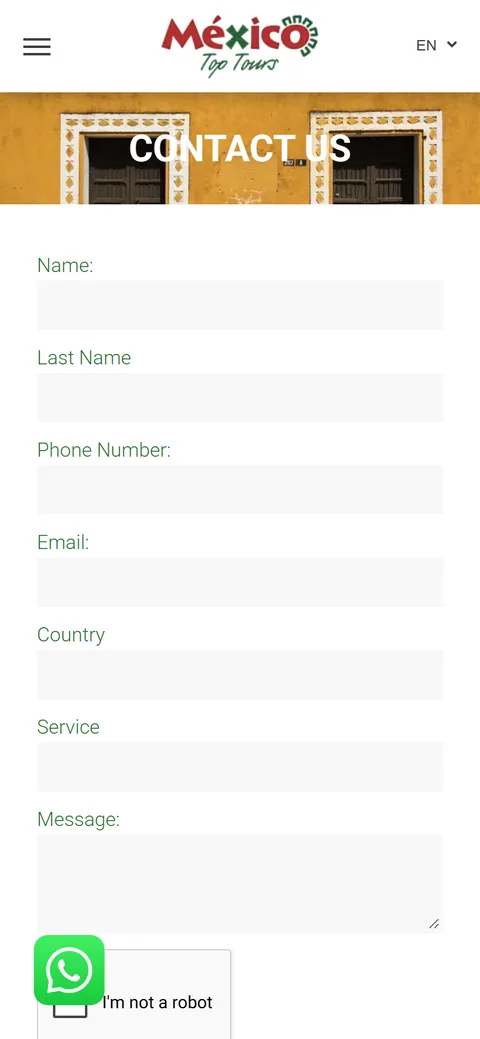Select the Country field
The width and height of the screenshot is (480, 1039).
tap(240, 675)
